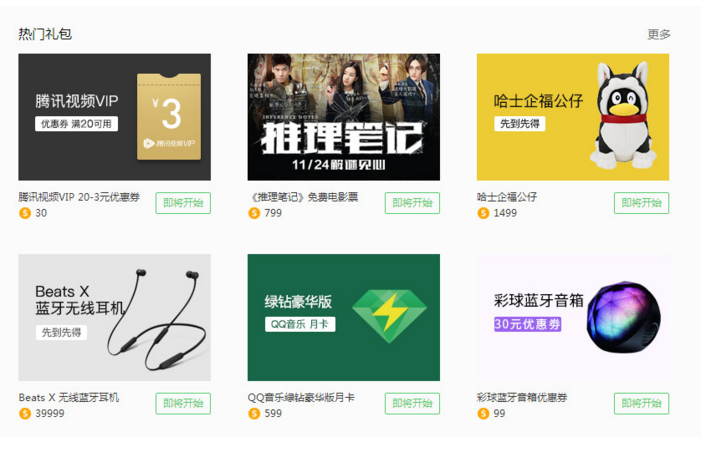Open 更多 to see more gift packs
Viewport: 701px width, 462px height.
pyautogui.click(x=658, y=34)
